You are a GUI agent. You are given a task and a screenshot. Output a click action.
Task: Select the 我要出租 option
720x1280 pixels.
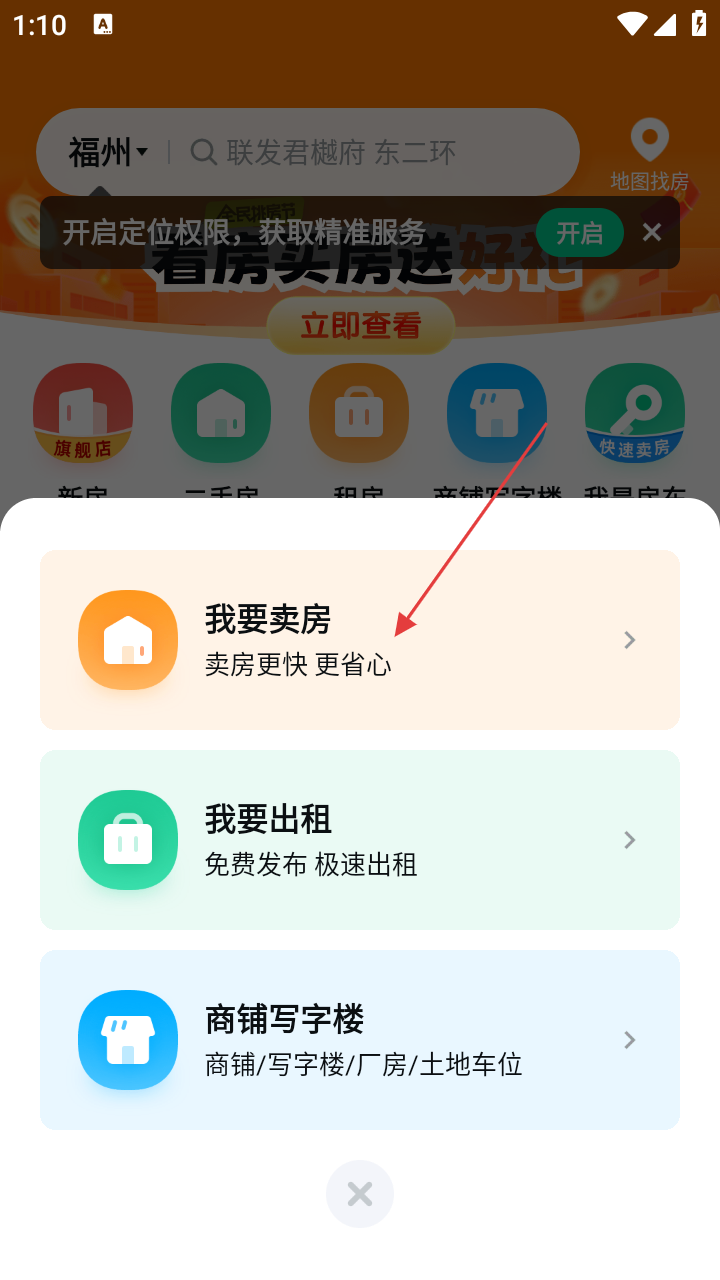(x=360, y=840)
